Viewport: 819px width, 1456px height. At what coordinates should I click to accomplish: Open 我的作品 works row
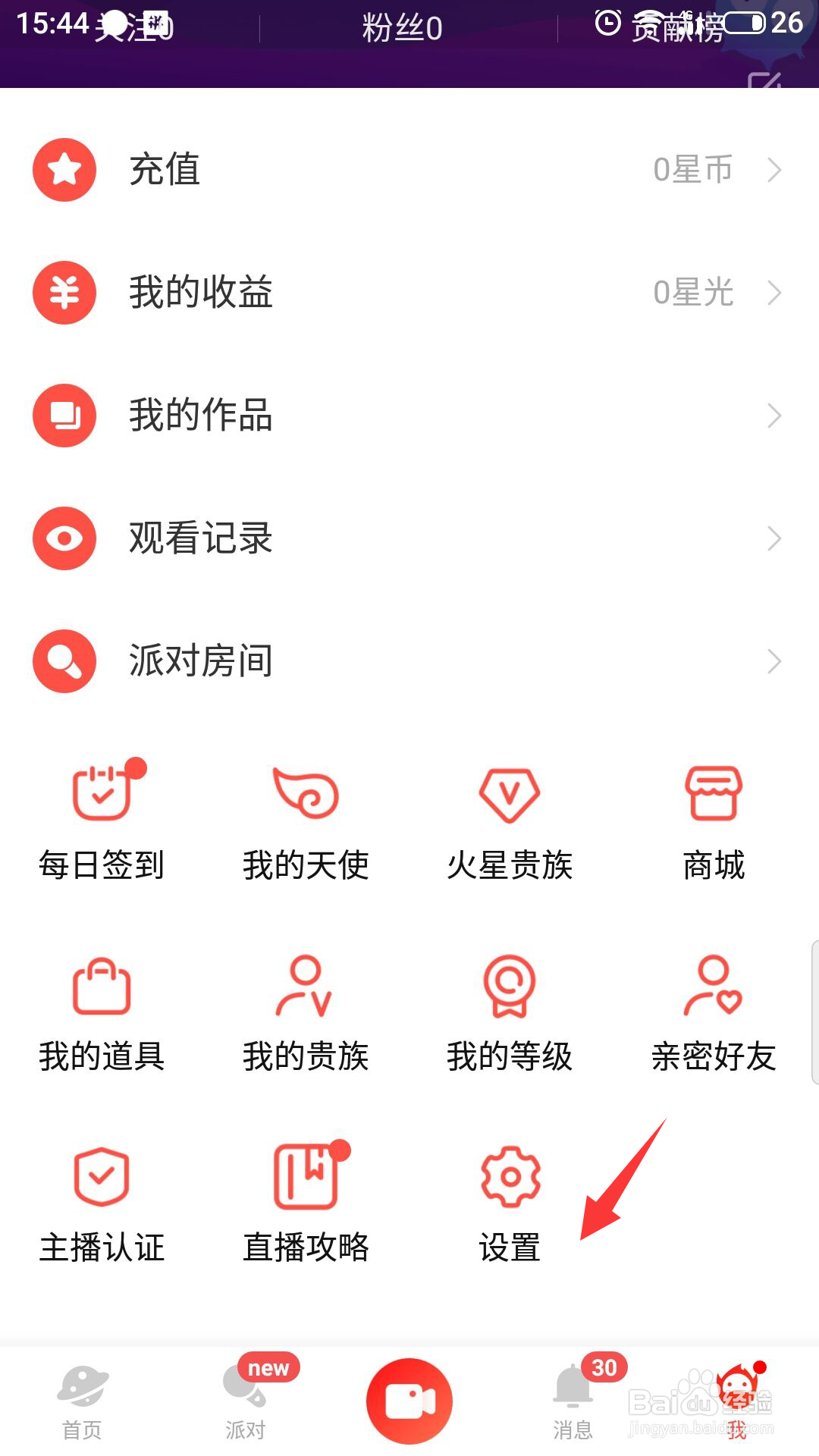409,416
